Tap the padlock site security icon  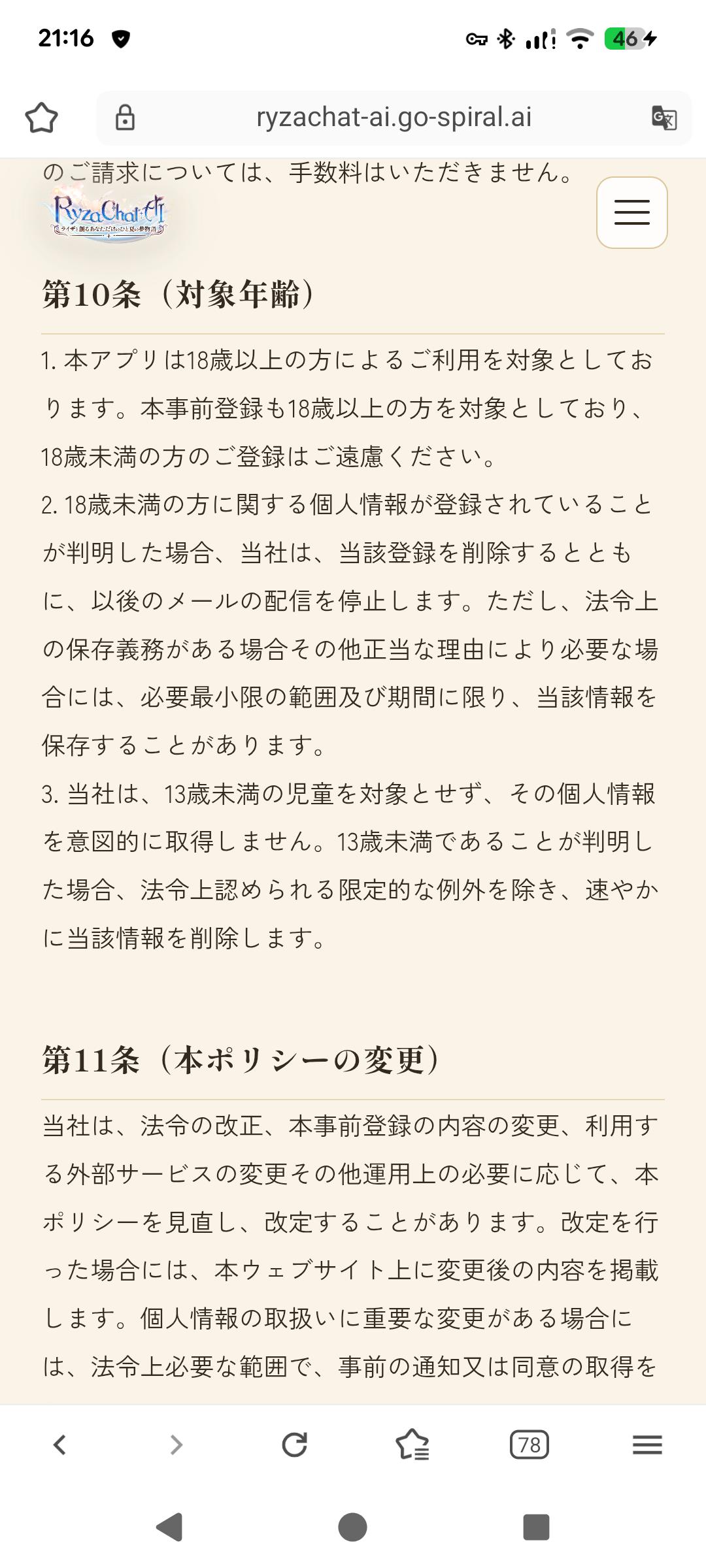[125, 118]
